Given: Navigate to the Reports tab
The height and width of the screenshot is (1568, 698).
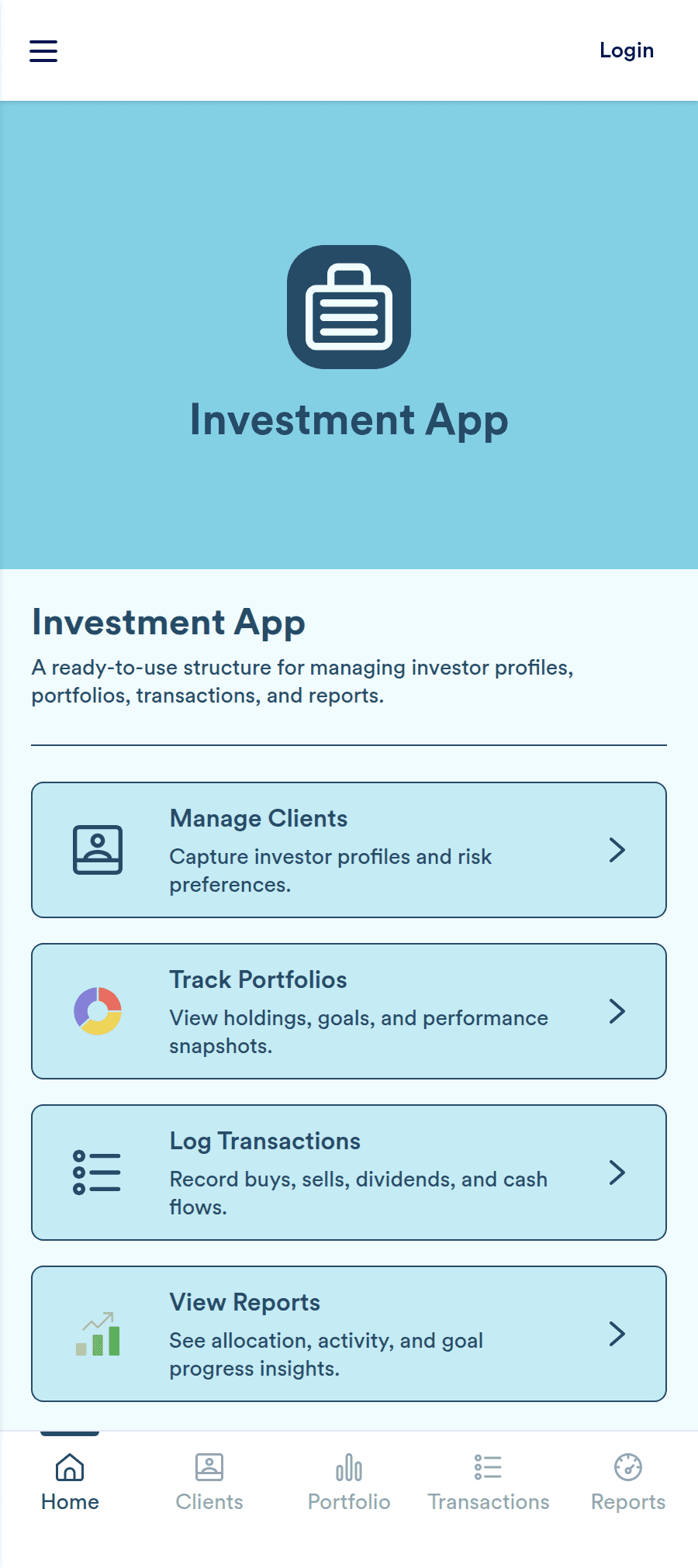Looking at the screenshot, I should click(628, 1483).
